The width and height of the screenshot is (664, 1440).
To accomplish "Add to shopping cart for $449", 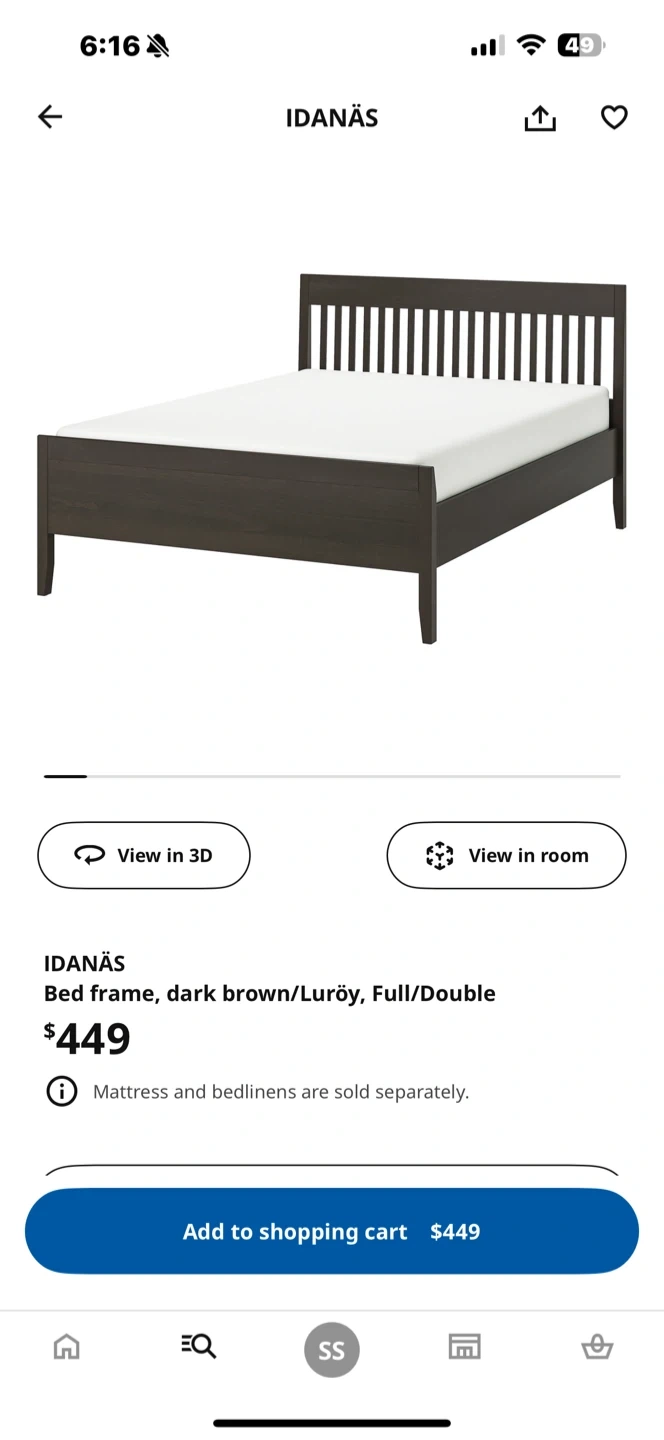I will (x=332, y=1231).
